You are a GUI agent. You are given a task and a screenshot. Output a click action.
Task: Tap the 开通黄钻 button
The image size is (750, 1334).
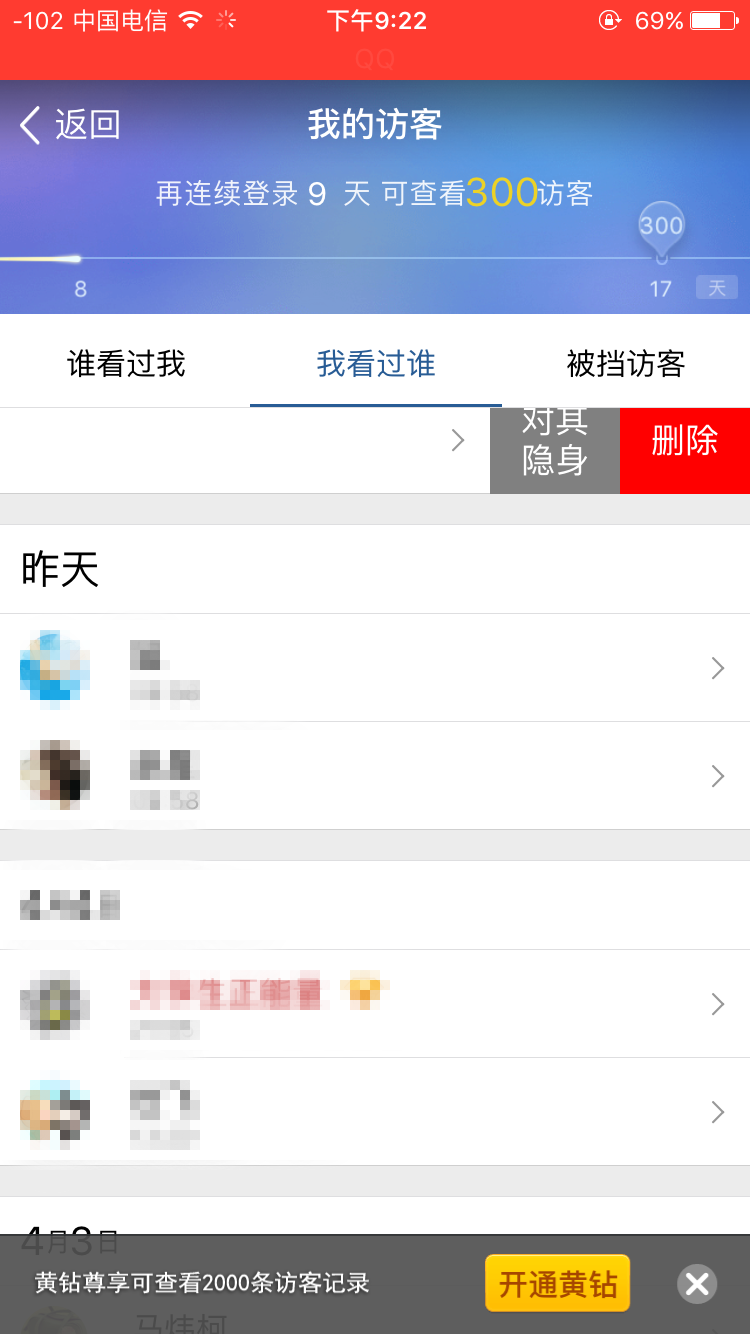coord(557,1283)
